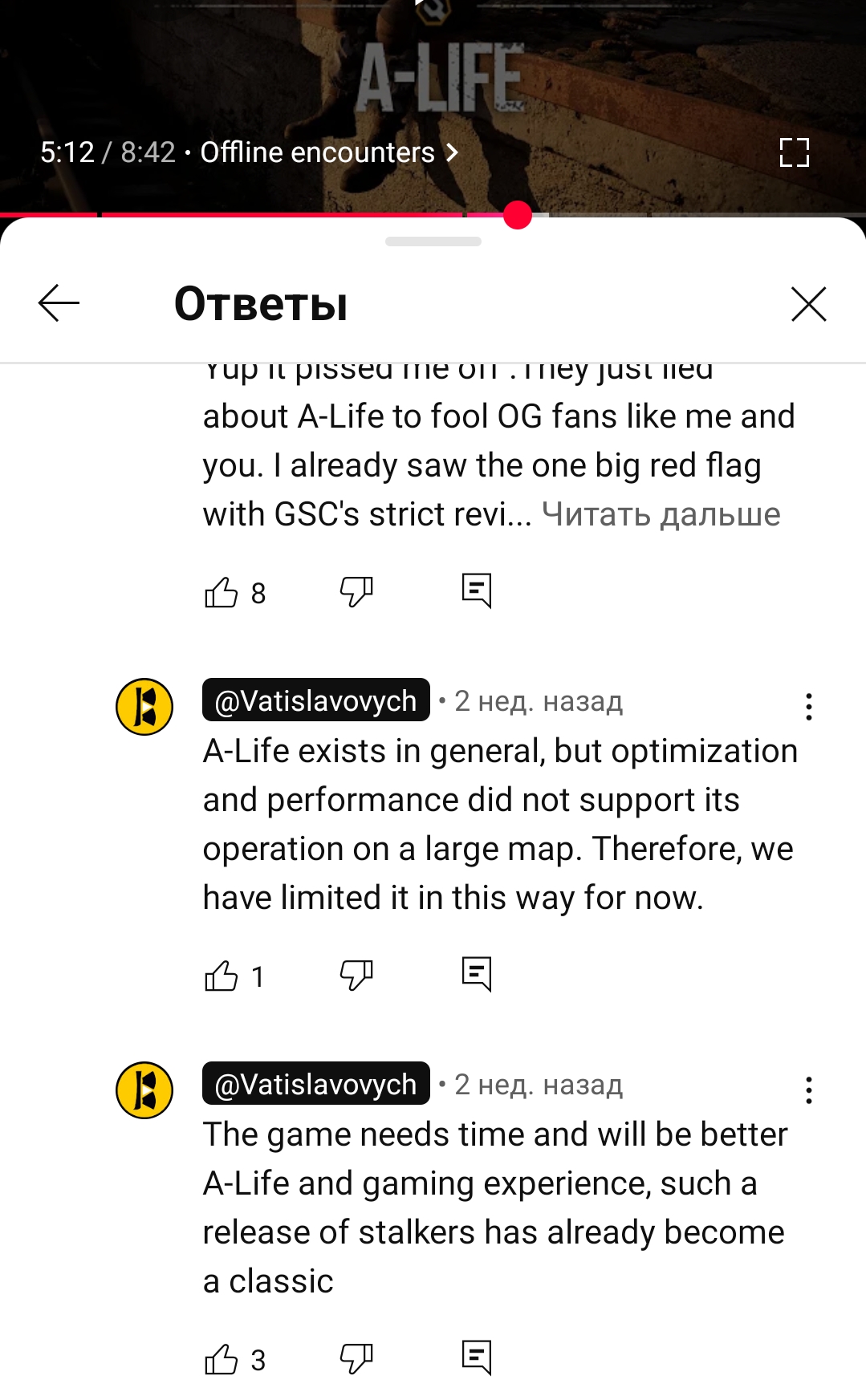
Task: Open options menu for the optimization comment
Action: (x=808, y=707)
